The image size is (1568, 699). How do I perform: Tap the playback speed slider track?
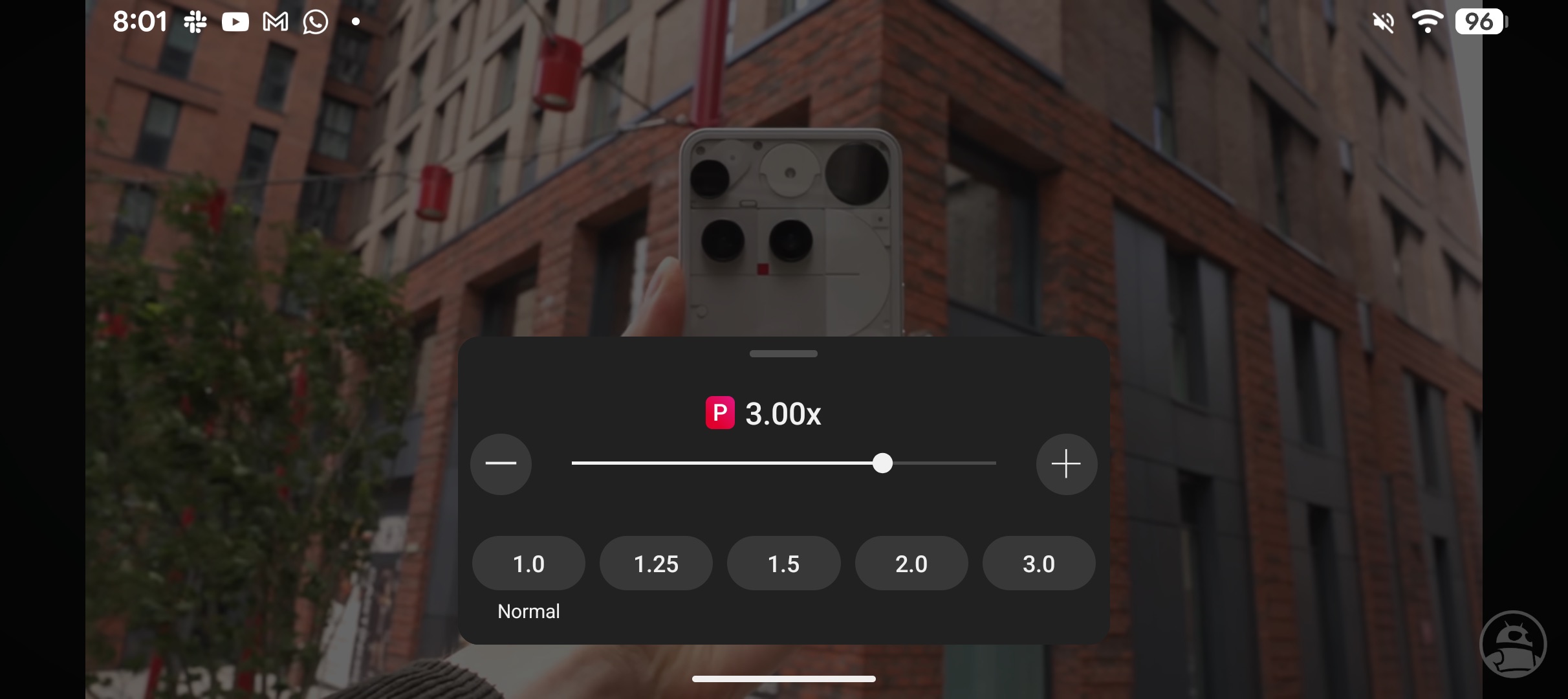click(724, 463)
